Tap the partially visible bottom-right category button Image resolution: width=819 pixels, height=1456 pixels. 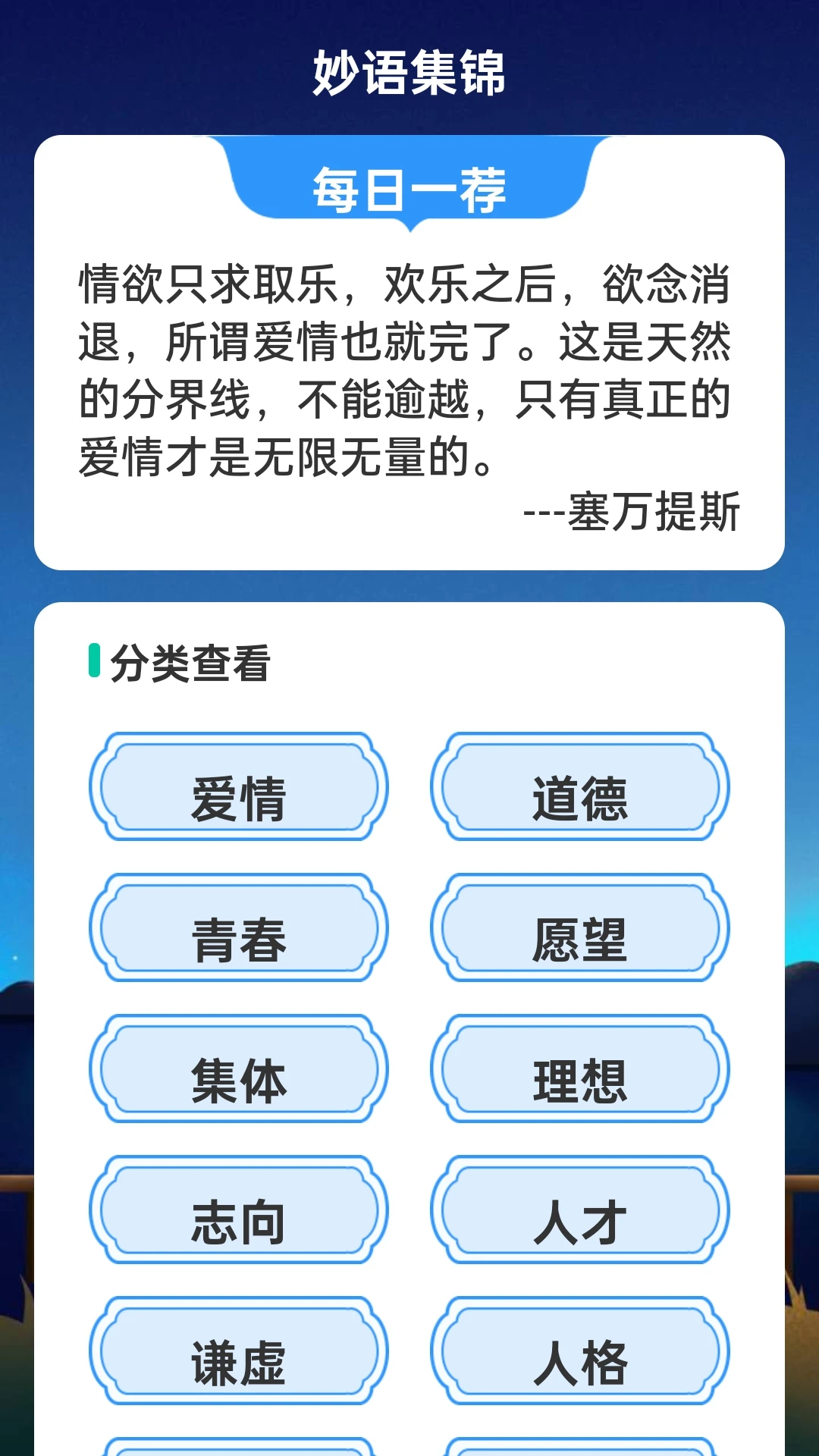pos(580,1445)
